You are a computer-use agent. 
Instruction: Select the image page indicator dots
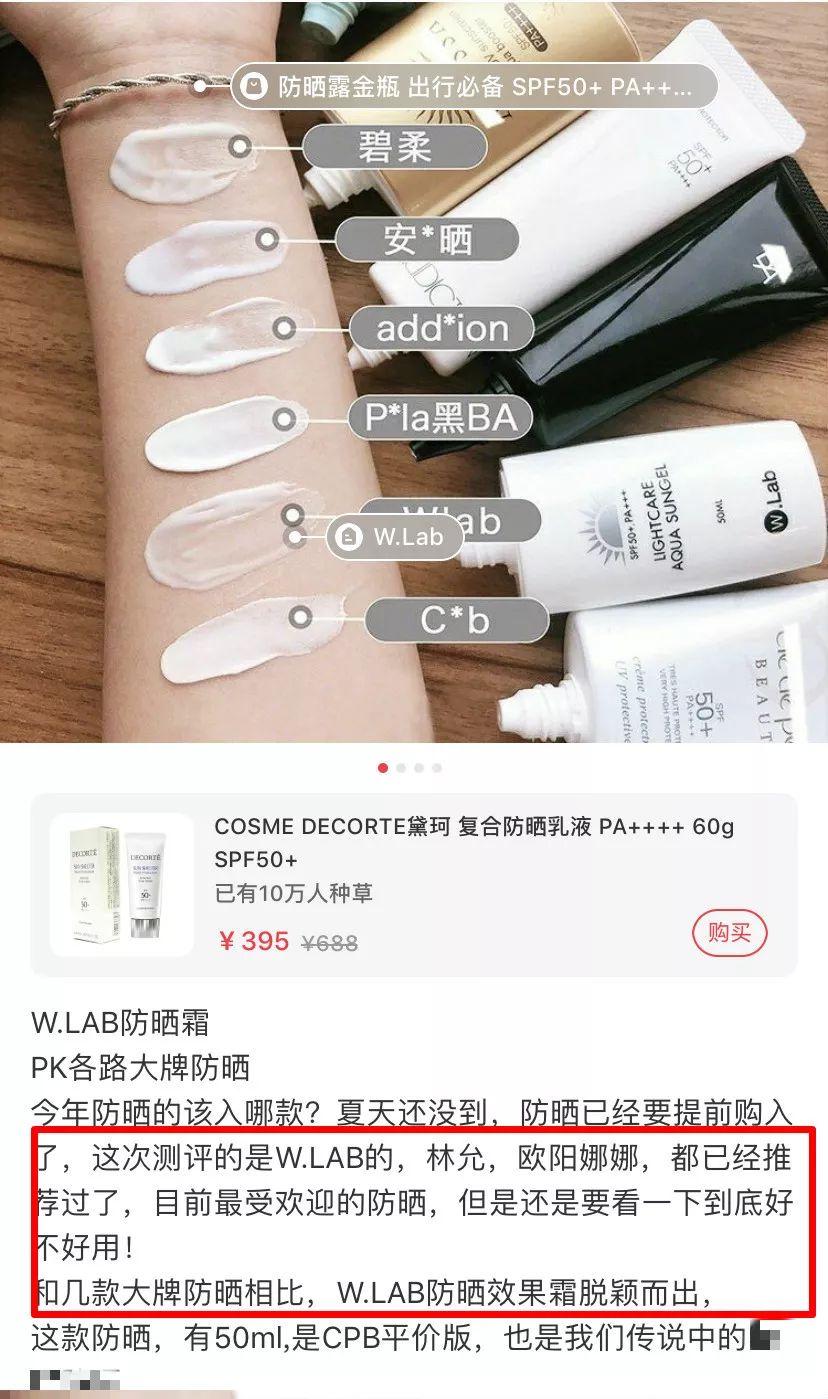tap(410, 768)
